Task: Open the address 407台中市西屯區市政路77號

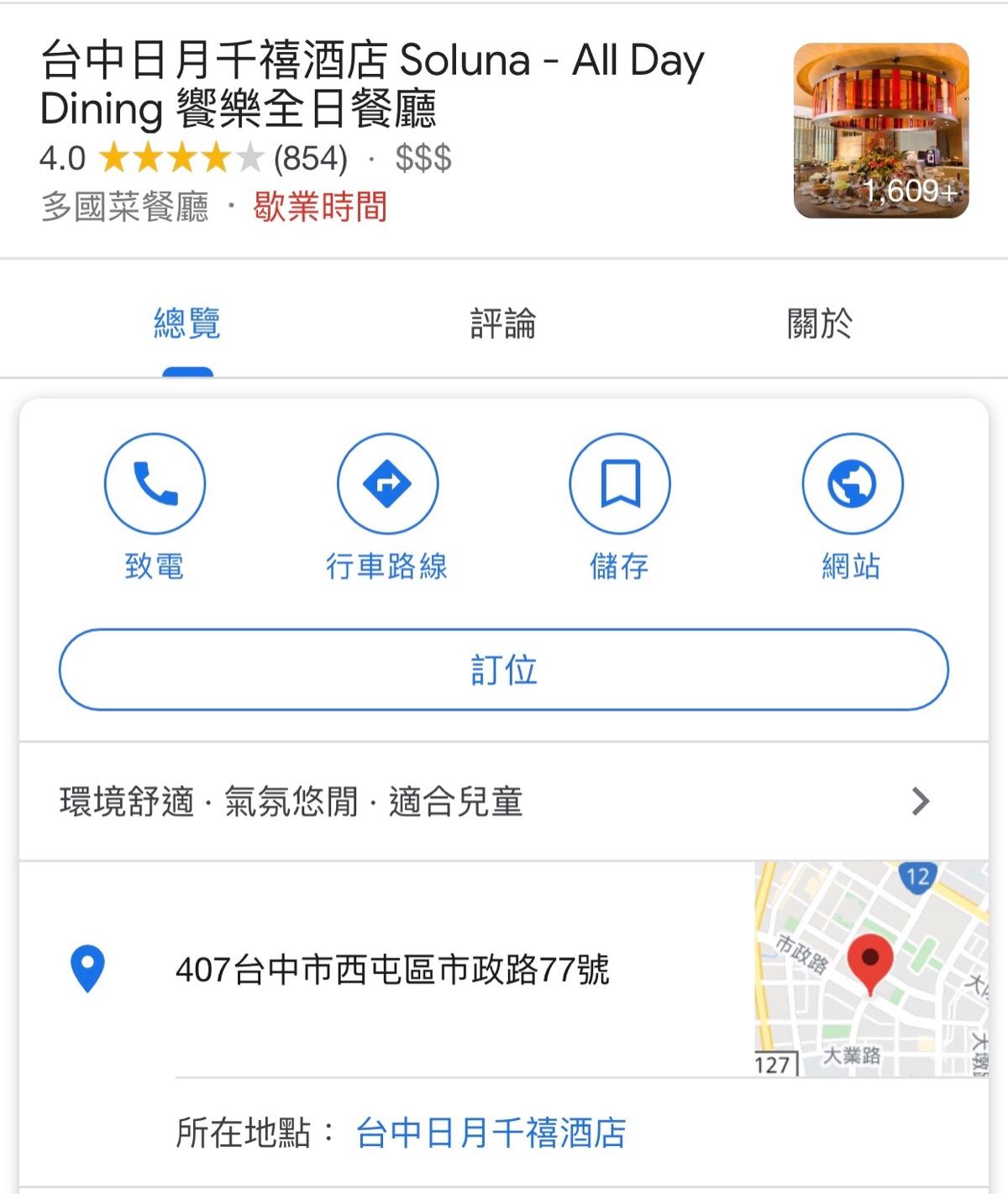Action: coord(392,970)
